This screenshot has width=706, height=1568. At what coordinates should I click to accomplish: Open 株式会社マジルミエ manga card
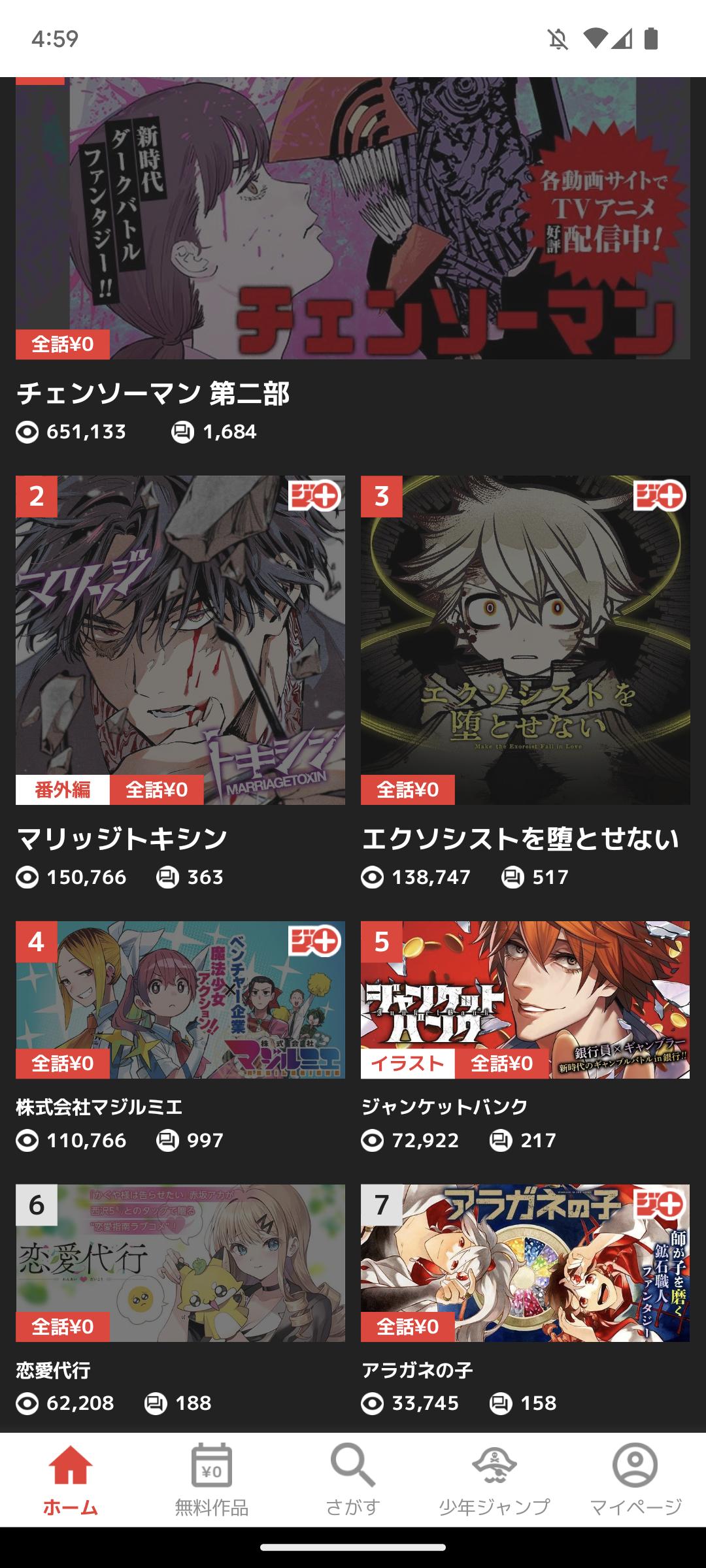(180, 1000)
